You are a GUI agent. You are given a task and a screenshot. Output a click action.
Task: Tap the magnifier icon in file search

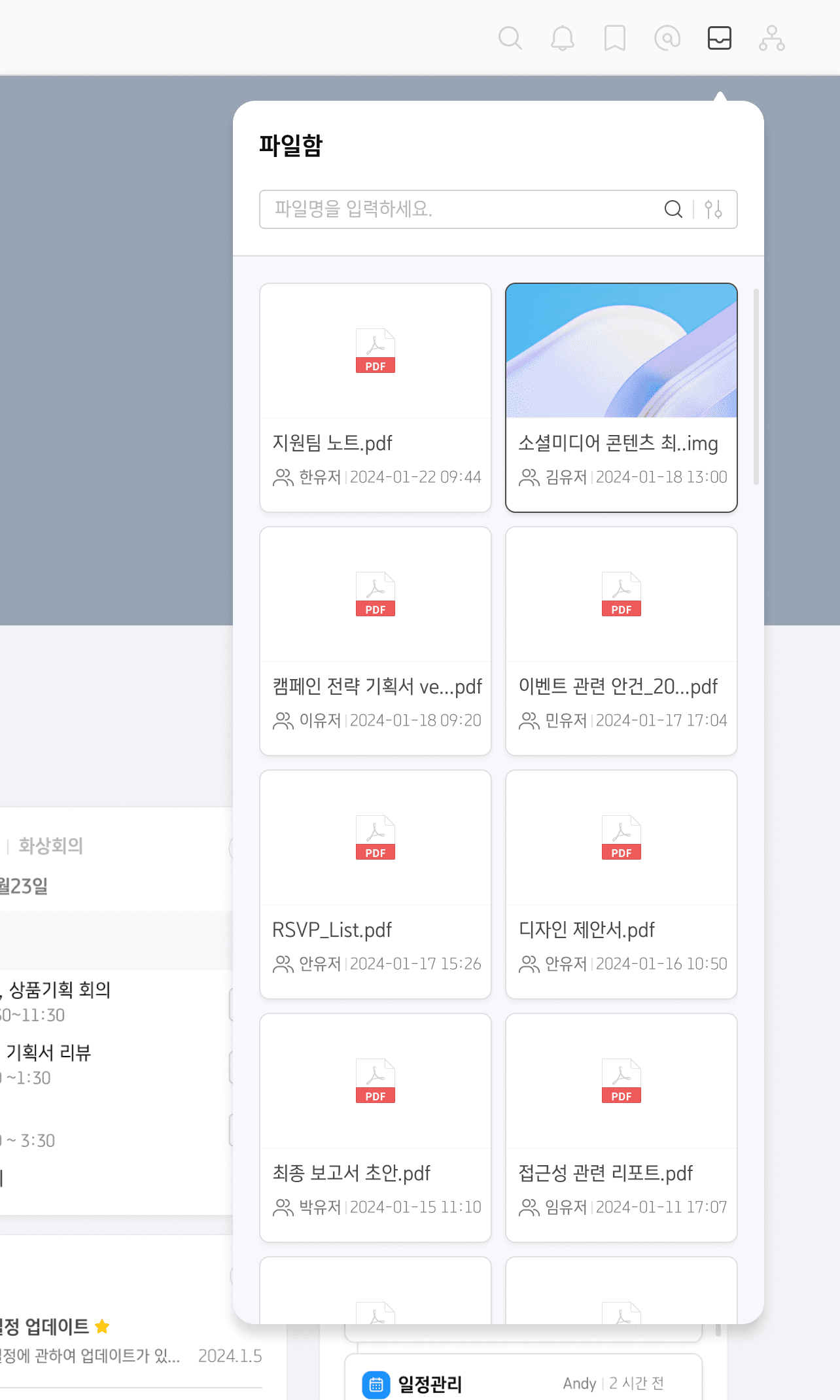pyautogui.click(x=673, y=209)
